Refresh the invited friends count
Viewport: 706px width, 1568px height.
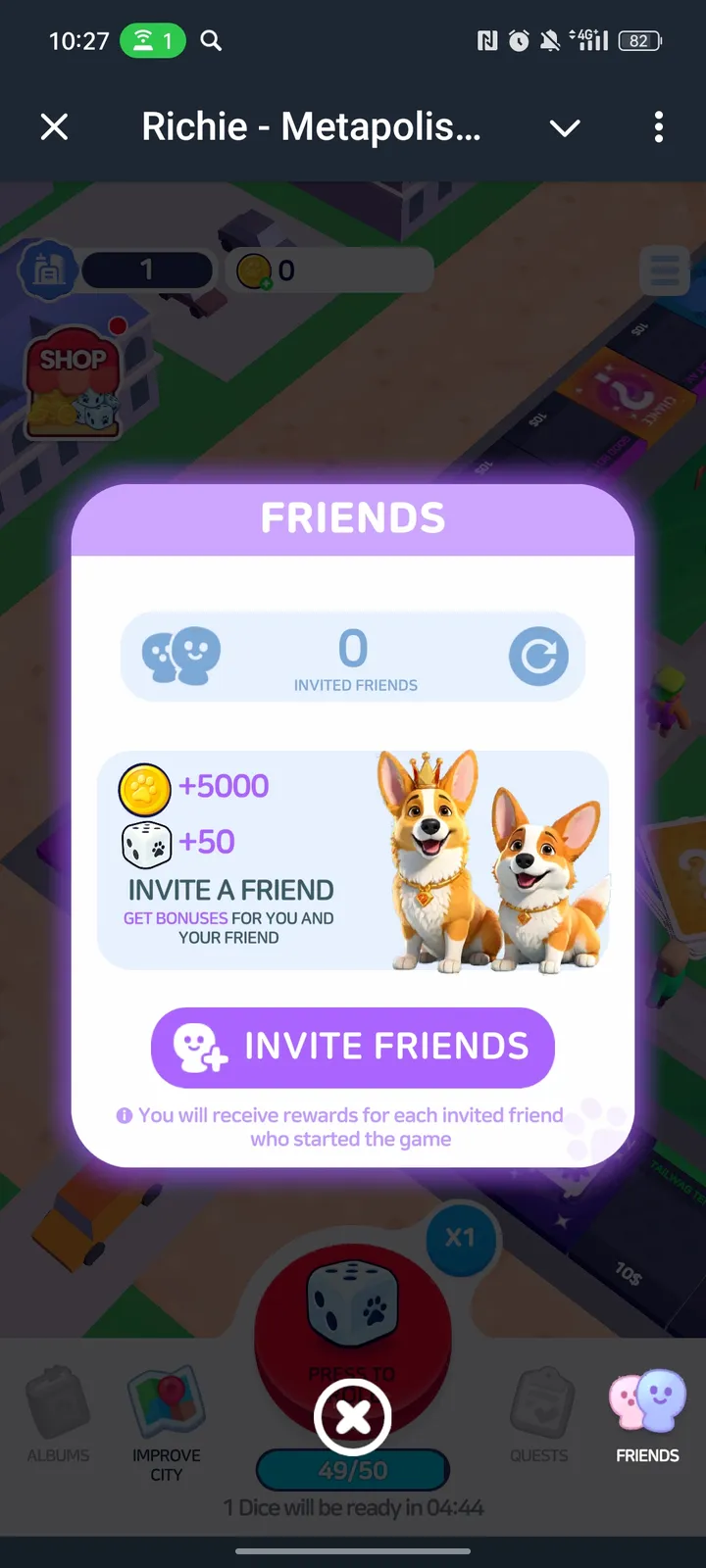click(537, 657)
